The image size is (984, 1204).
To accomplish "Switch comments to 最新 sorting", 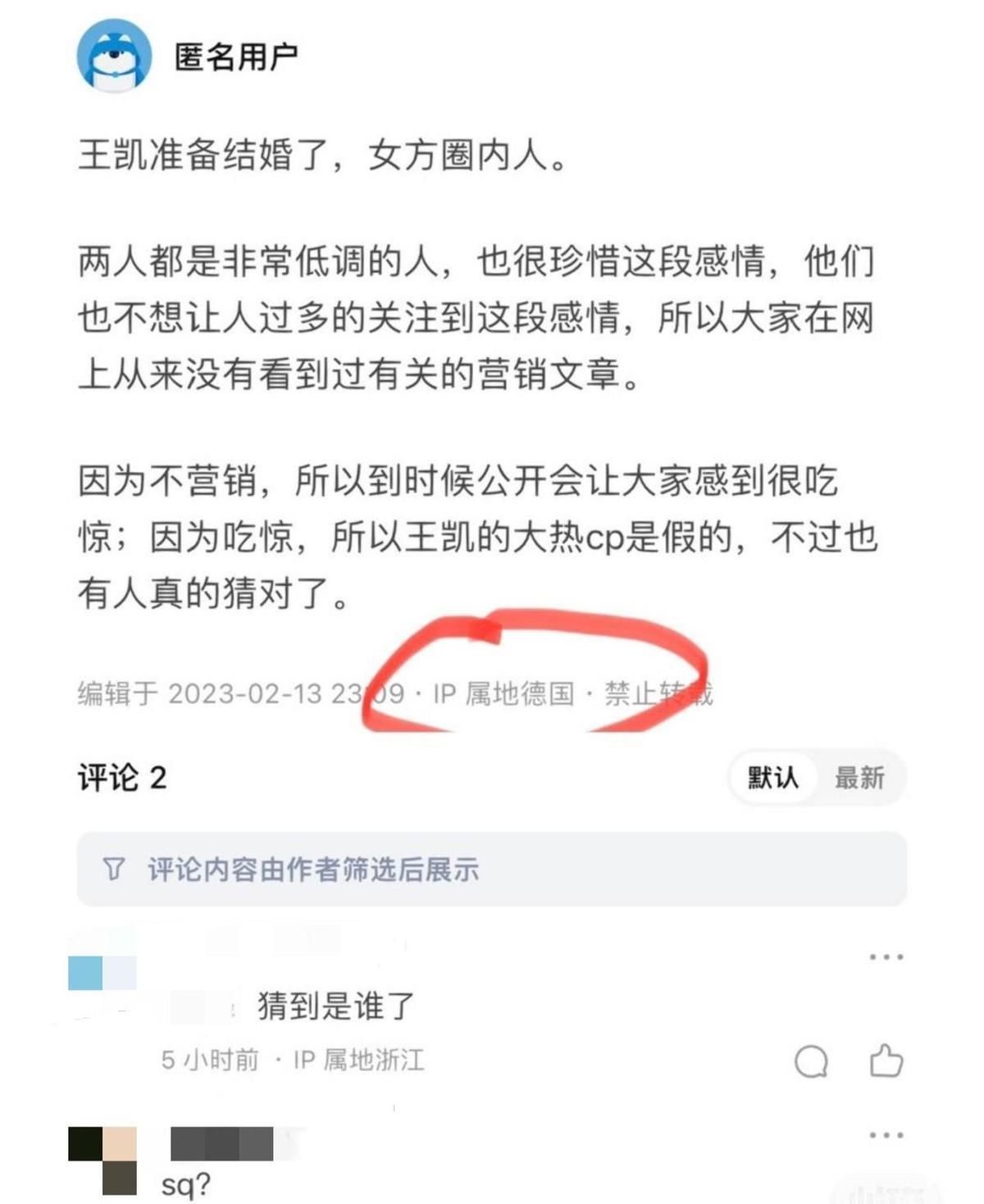I will [859, 777].
